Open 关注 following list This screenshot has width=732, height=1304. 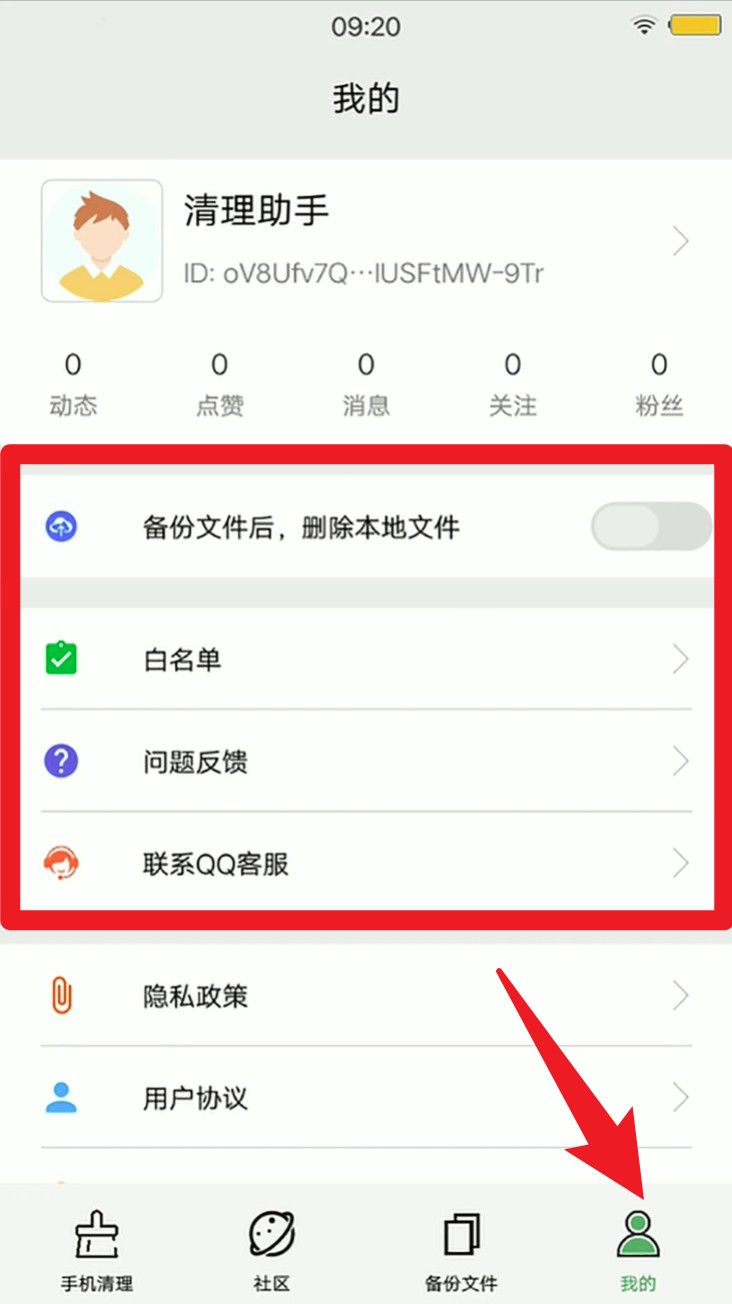pos(513,384)
